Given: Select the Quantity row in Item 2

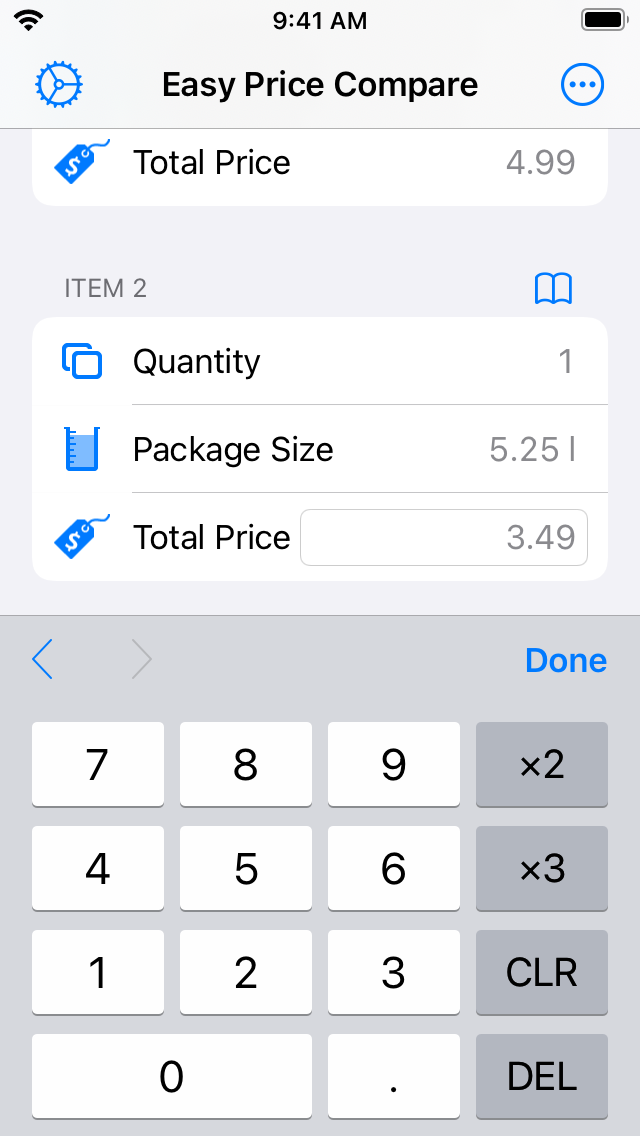Looking at the screenshot, I should click(320, 361).
